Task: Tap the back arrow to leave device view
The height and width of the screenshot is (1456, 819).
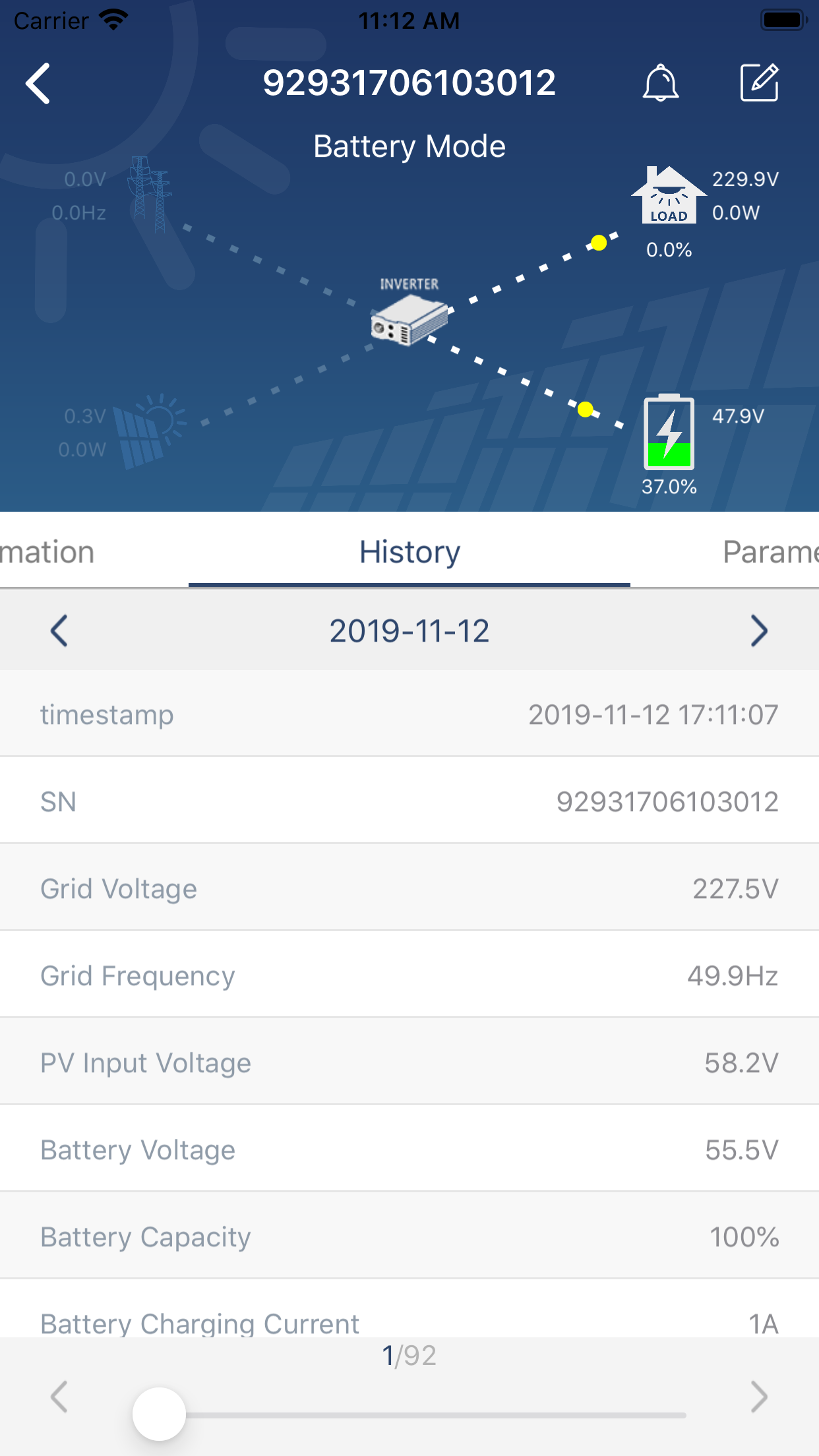Action: (x=38, y=83)
